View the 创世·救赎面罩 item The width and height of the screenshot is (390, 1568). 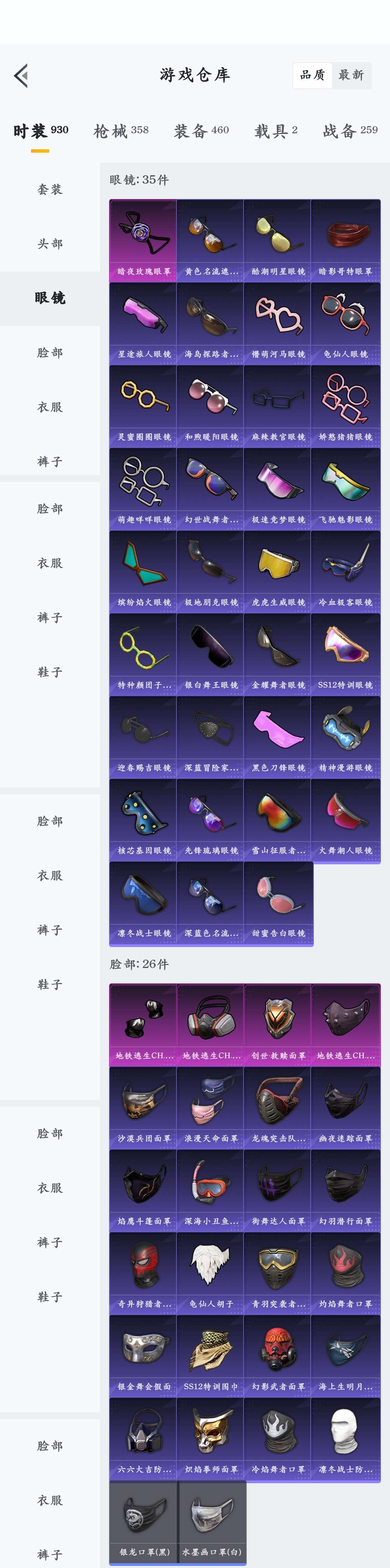pos(278,1025)
